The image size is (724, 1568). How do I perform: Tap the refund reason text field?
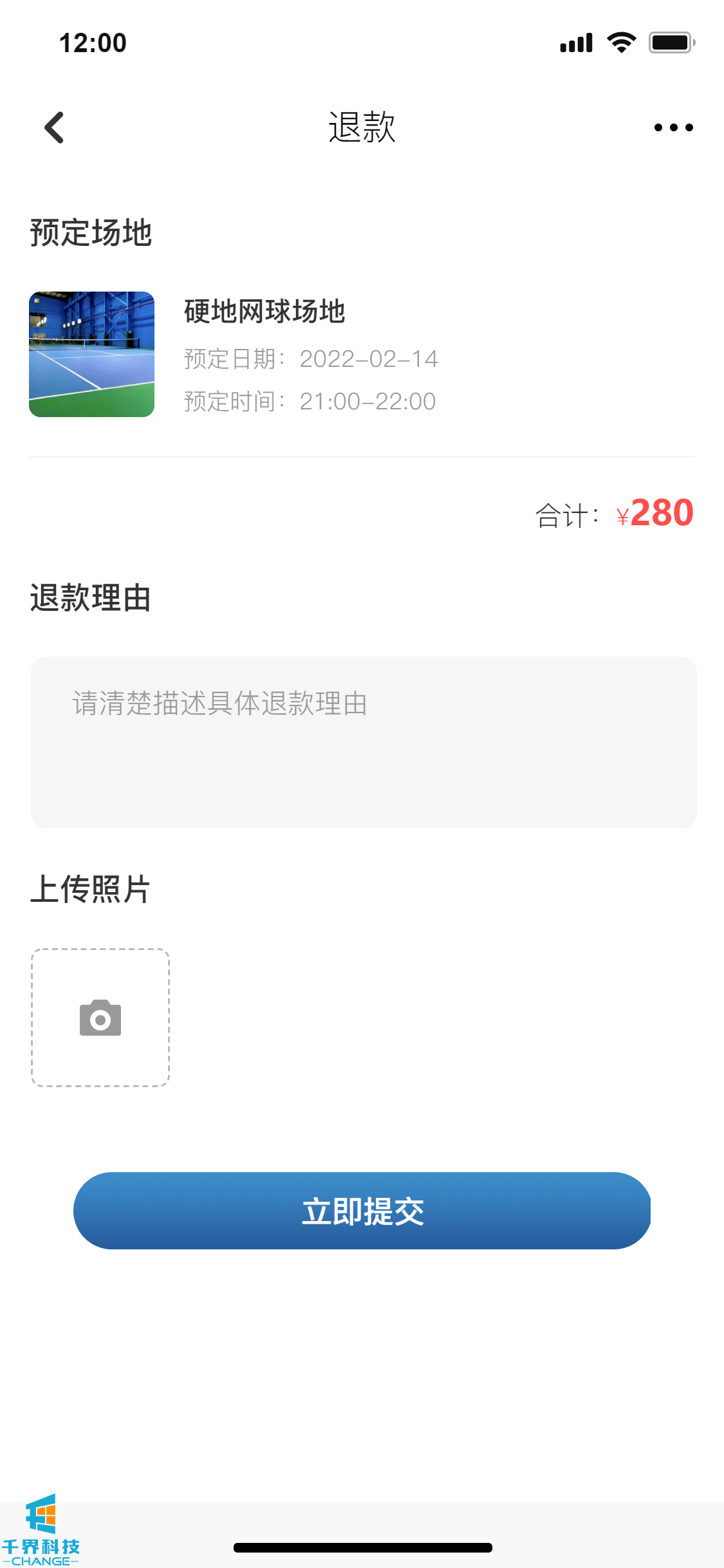364,742
